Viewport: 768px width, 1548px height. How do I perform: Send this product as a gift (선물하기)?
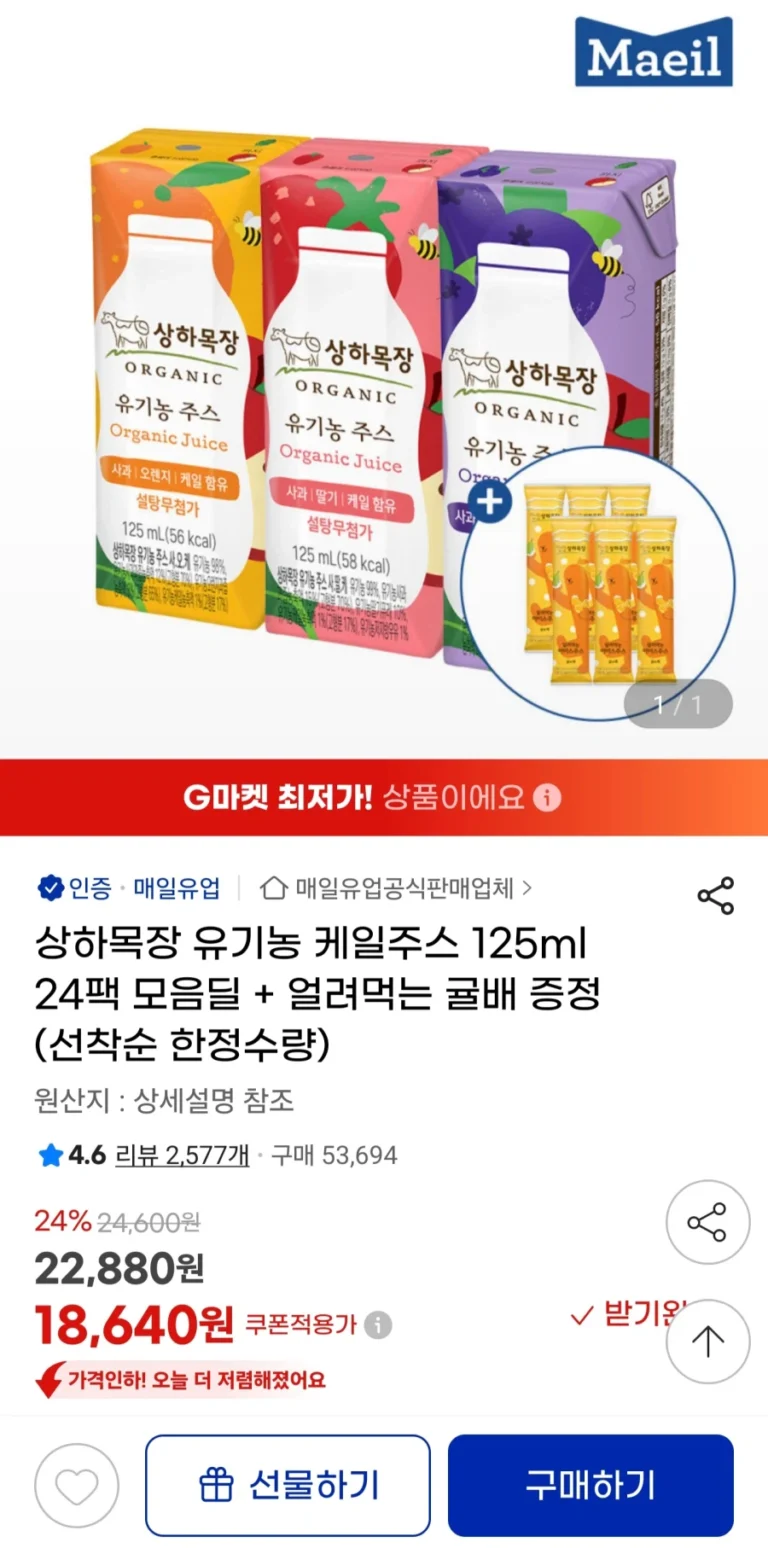(288, 1485)
